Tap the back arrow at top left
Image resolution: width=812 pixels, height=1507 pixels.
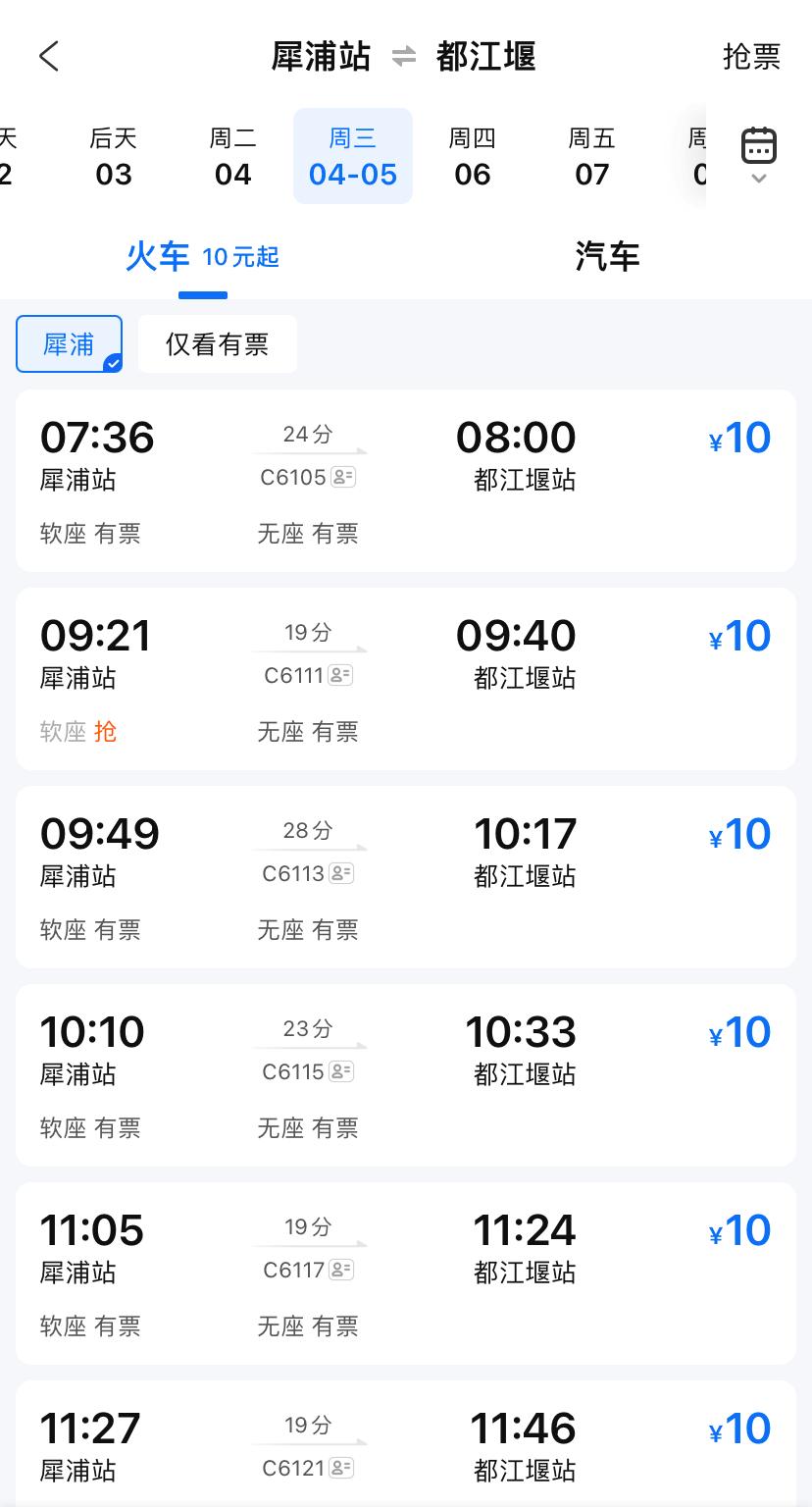tap(49, 57)
